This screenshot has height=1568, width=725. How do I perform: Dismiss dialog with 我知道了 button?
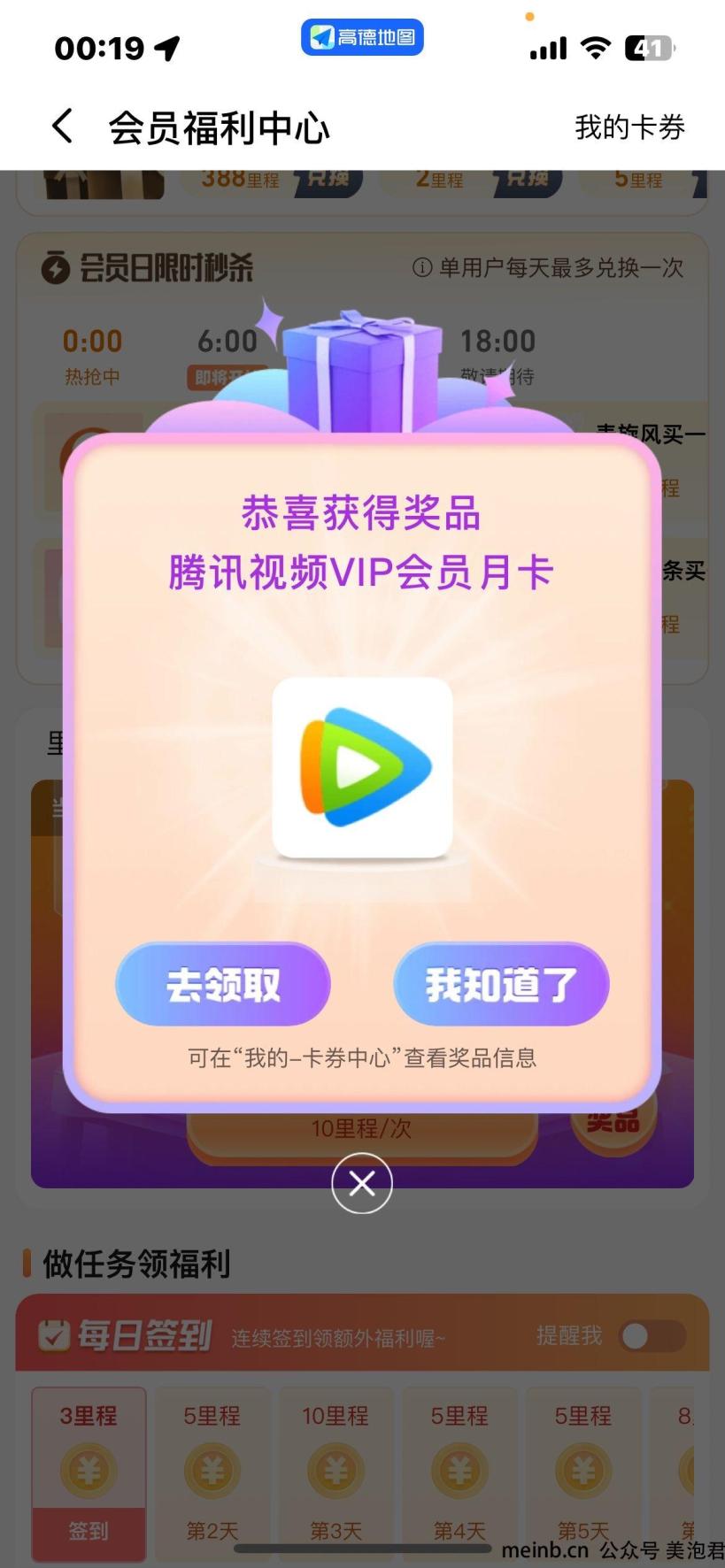501,984
